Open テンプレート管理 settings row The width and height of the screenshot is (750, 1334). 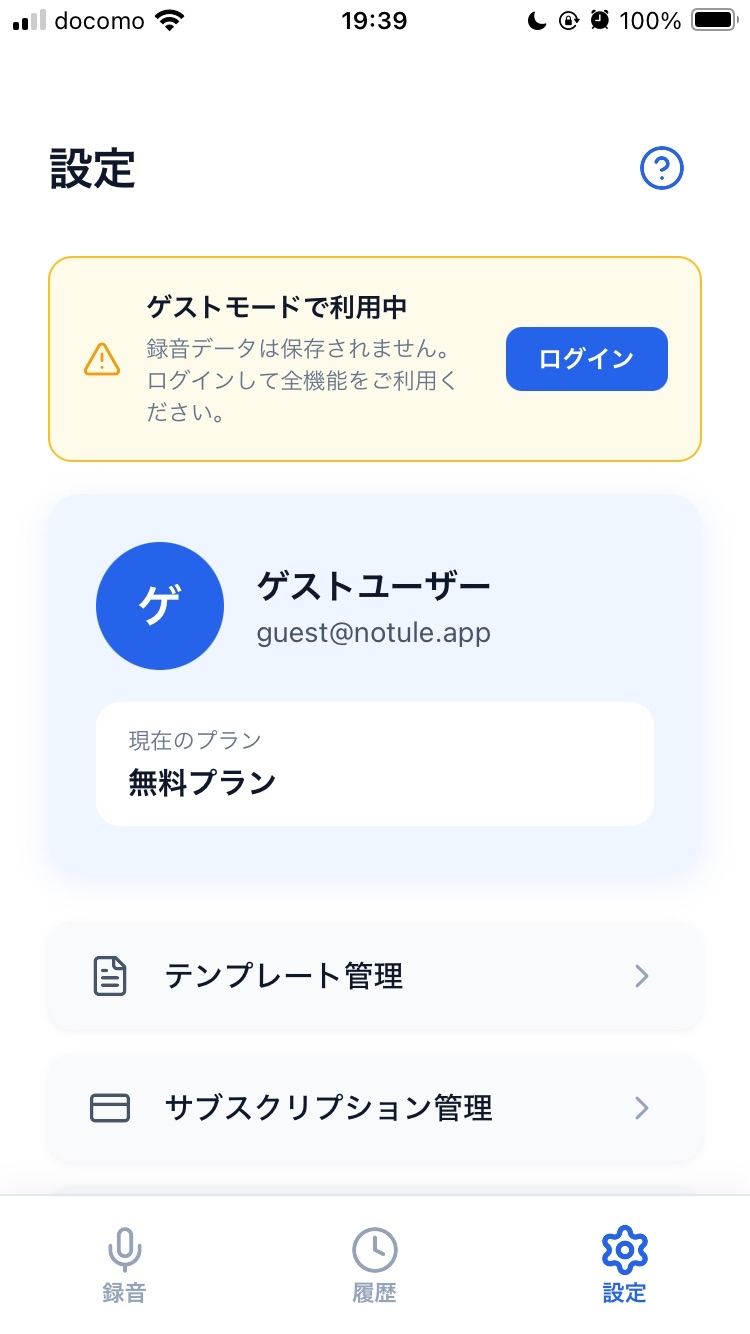[x=374, y=976]
